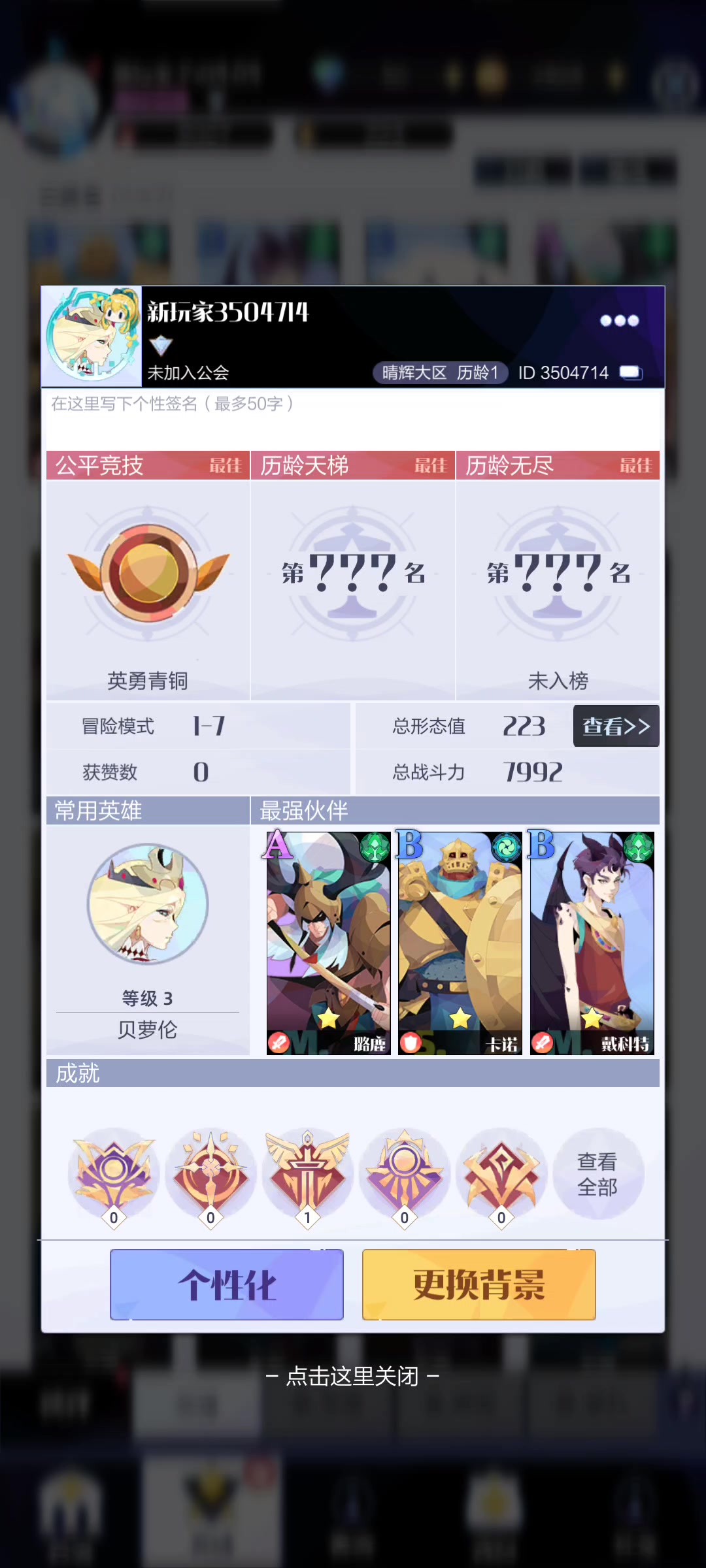Dismiss profile via 点击这里关闭
This screenshot has height=1568, width=706.
(x=353, y=1377)
